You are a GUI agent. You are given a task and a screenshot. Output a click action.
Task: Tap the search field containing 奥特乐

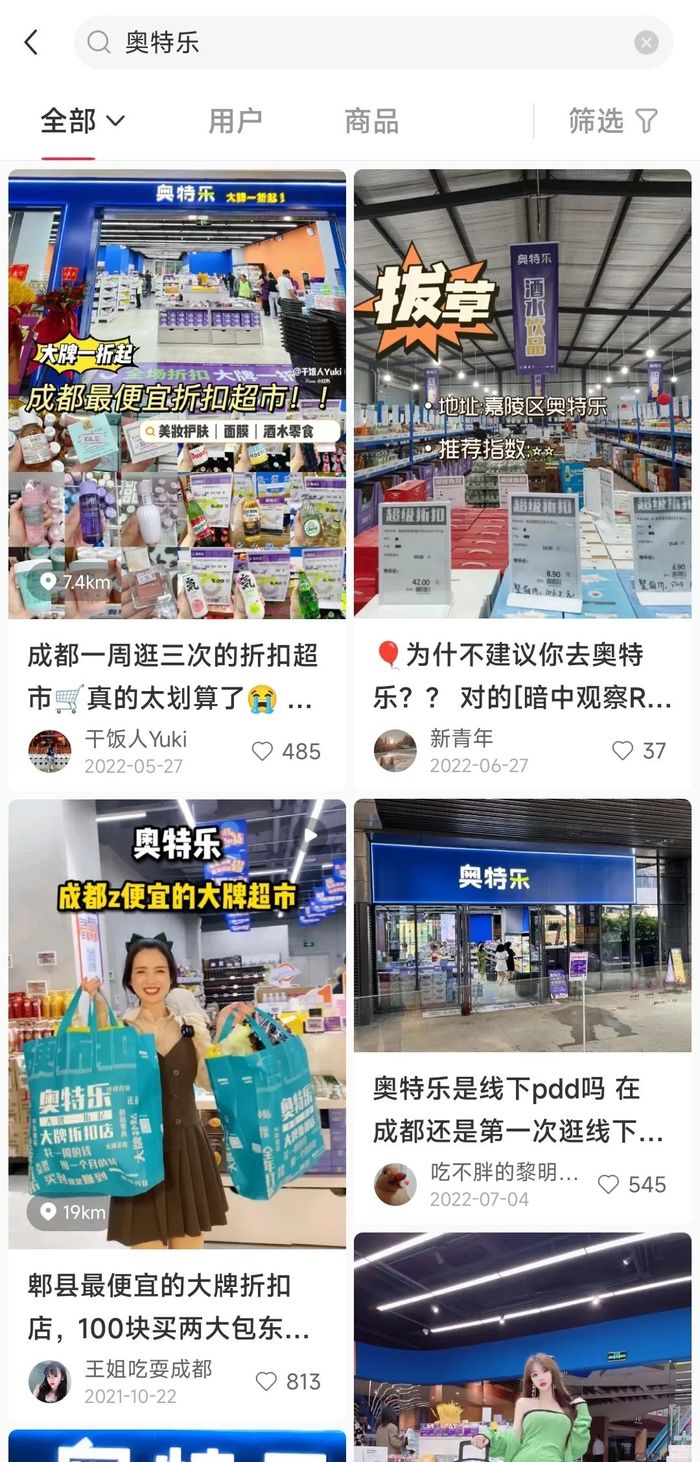click(360, 42)
